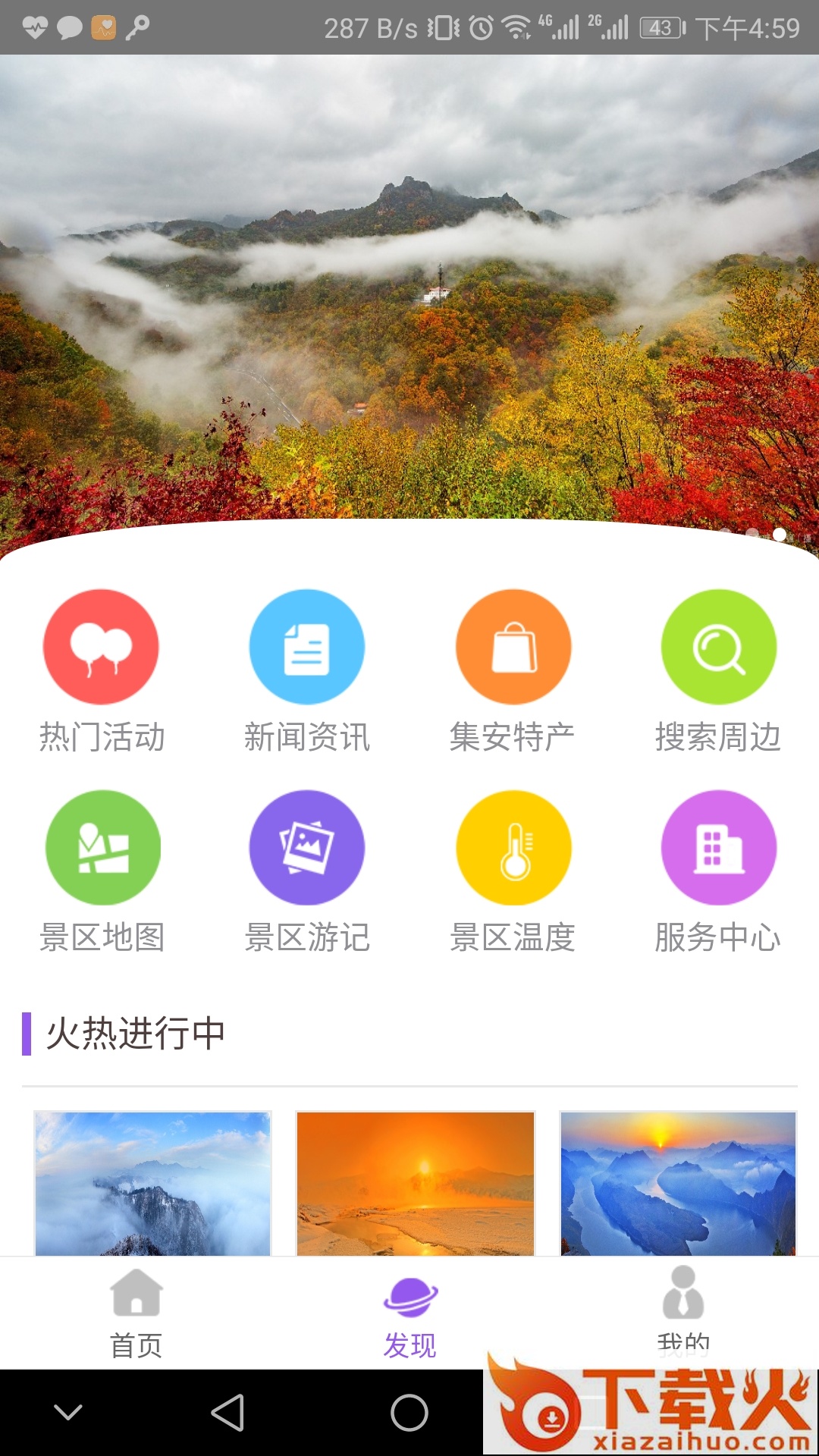The height and width of the screenshot is (1456, 819).
Task: Open the misty mountain peak activity card
Action: [x=152, y=1183]
